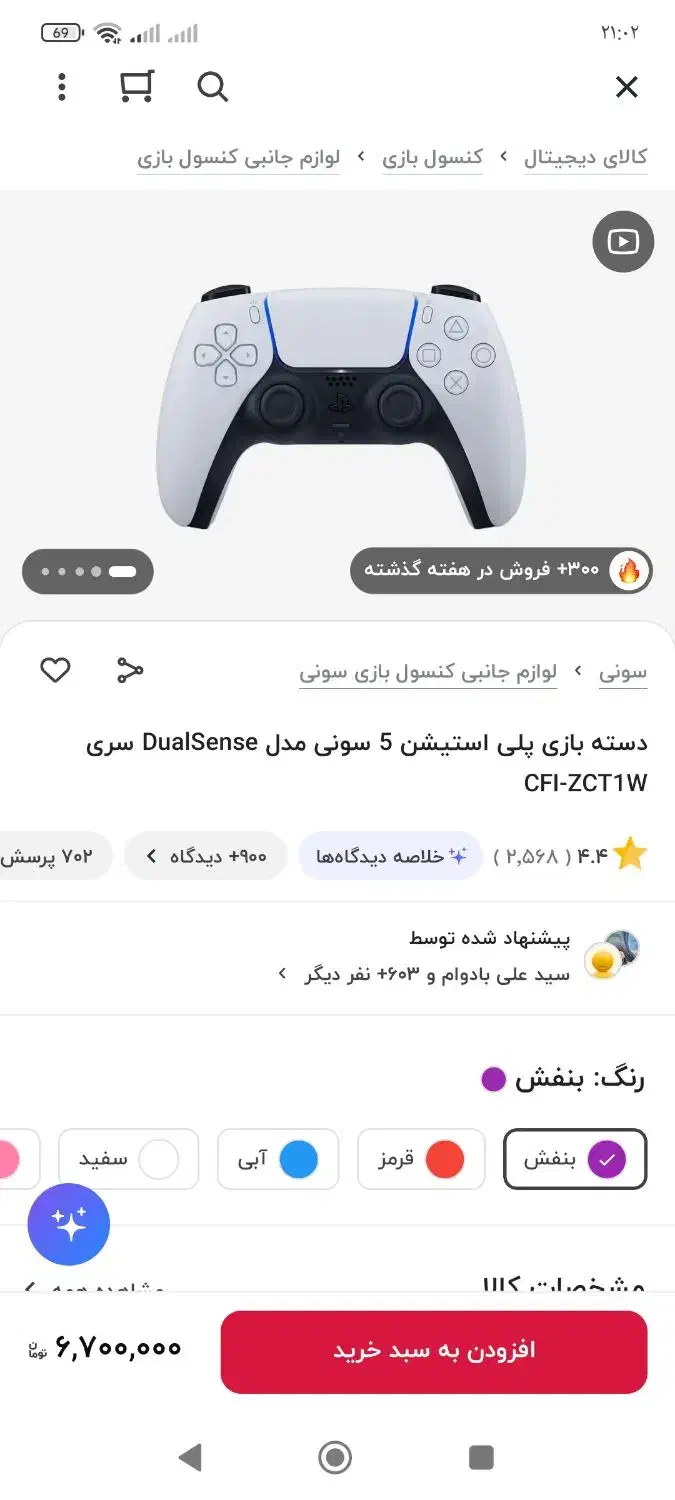Choose the آبی color option
Viewport: 675px width, 1500px height.
277,1159
